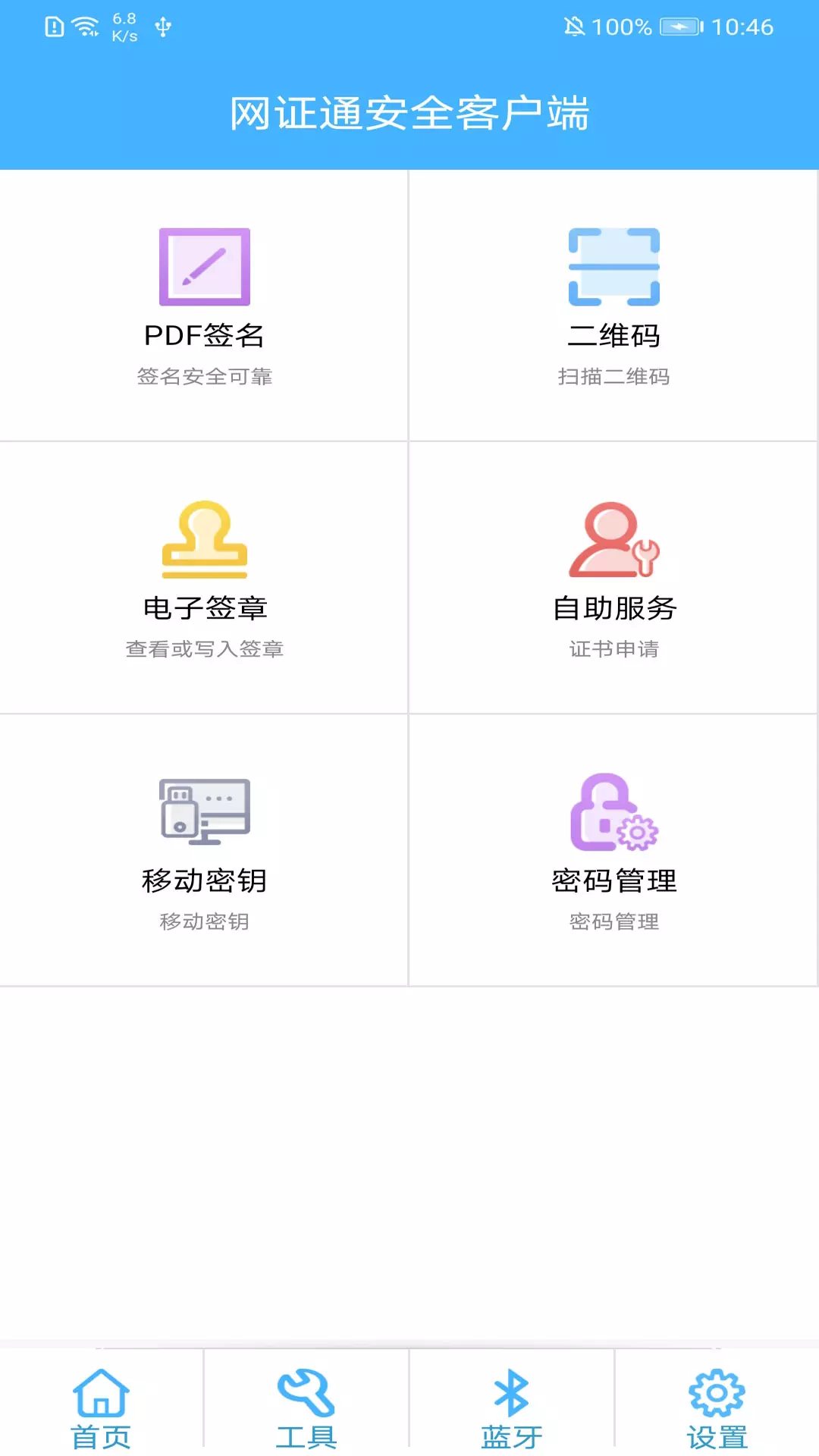Select the 自助服务 tile
The height and width of the screenshot is (1456, 819).
pos(613,578)
